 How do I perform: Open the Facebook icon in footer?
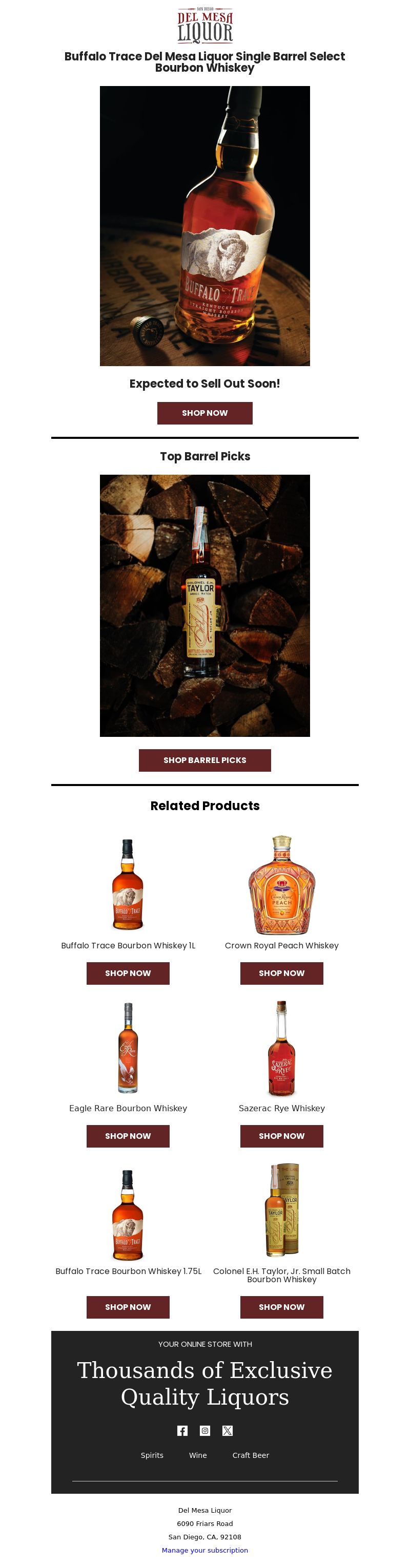[182, 1430]
